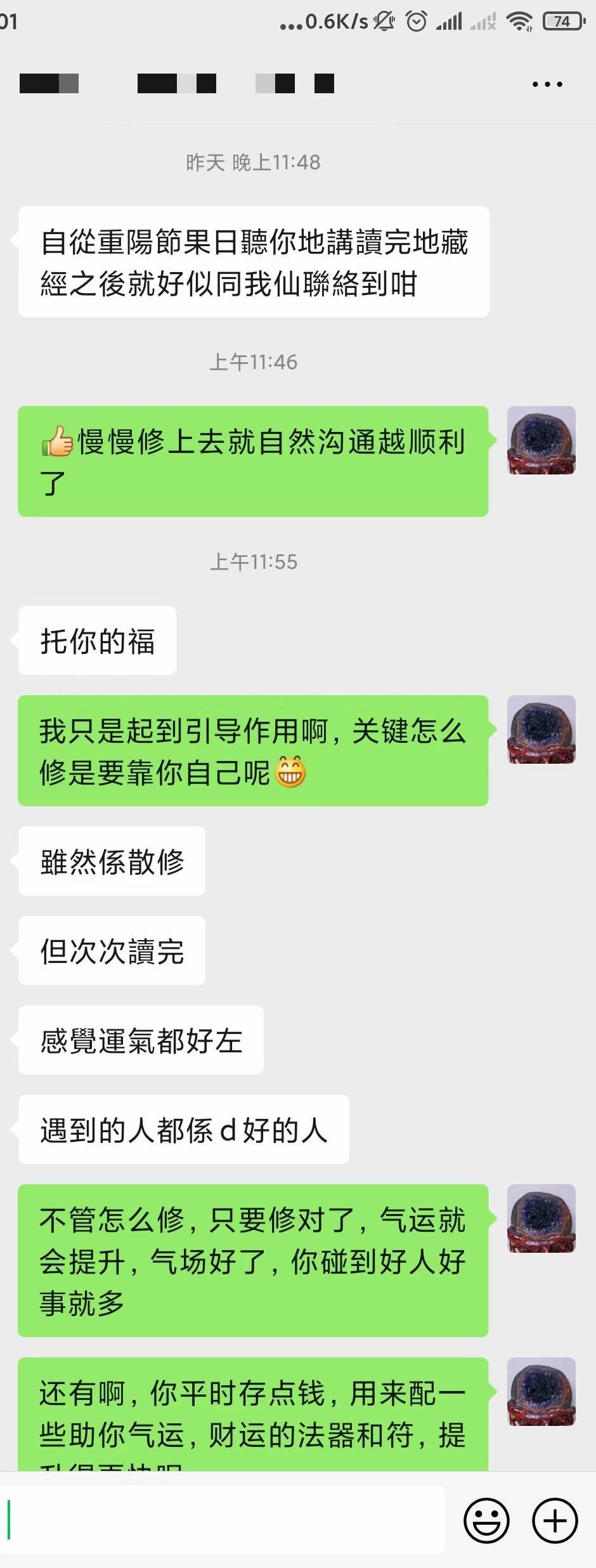596x1568 pixels.
Task: Tap the second SIM no-signal icon
Action: click(x=483, y=21)
